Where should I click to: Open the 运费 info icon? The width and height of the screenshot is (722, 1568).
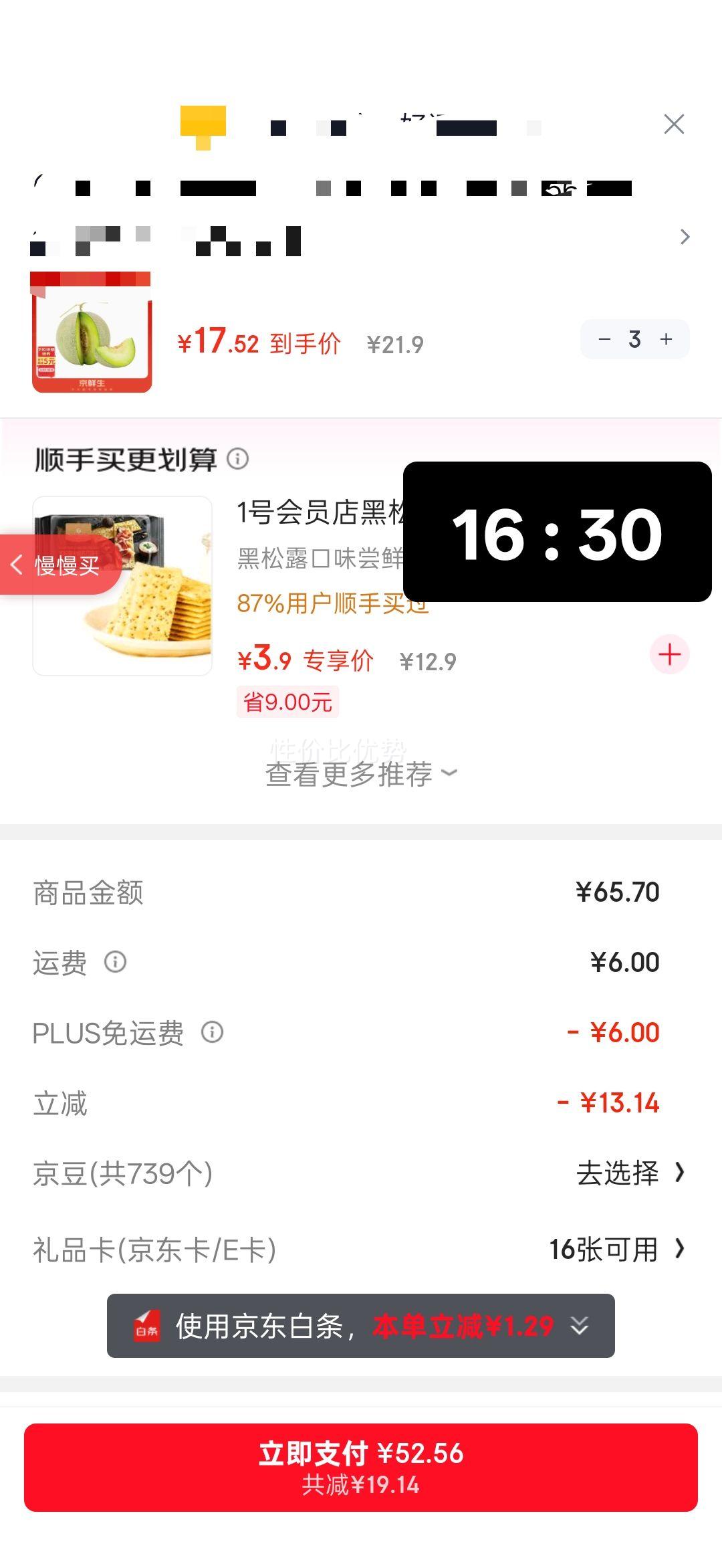[115, 962]
